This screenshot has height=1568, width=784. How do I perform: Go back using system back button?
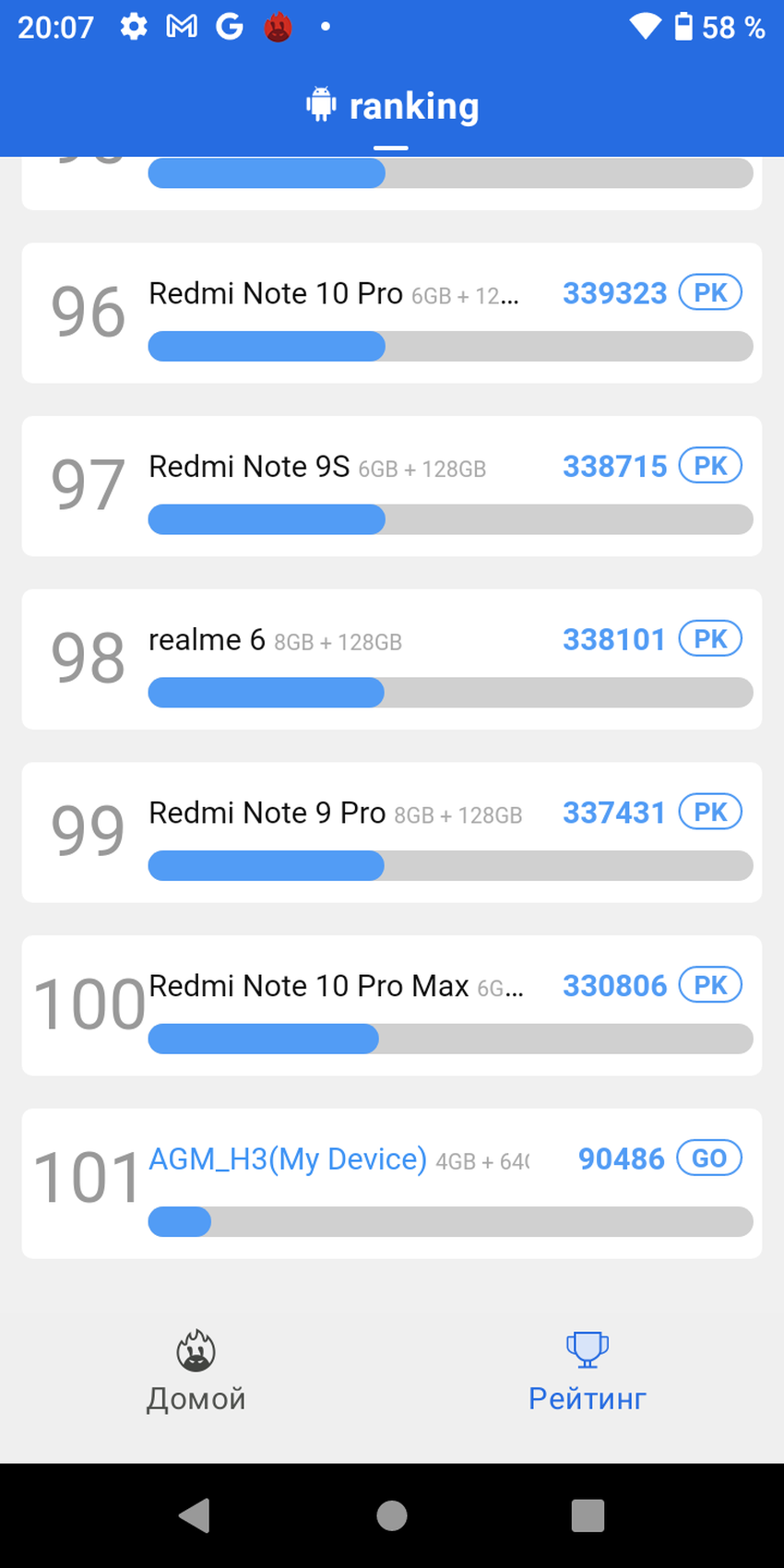click(x=195, y=1515)
